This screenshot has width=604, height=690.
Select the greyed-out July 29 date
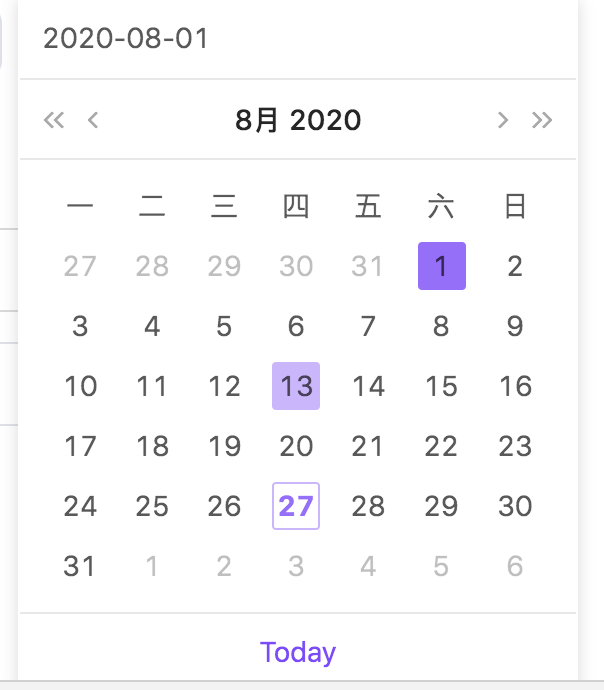[x=224, y=266]
